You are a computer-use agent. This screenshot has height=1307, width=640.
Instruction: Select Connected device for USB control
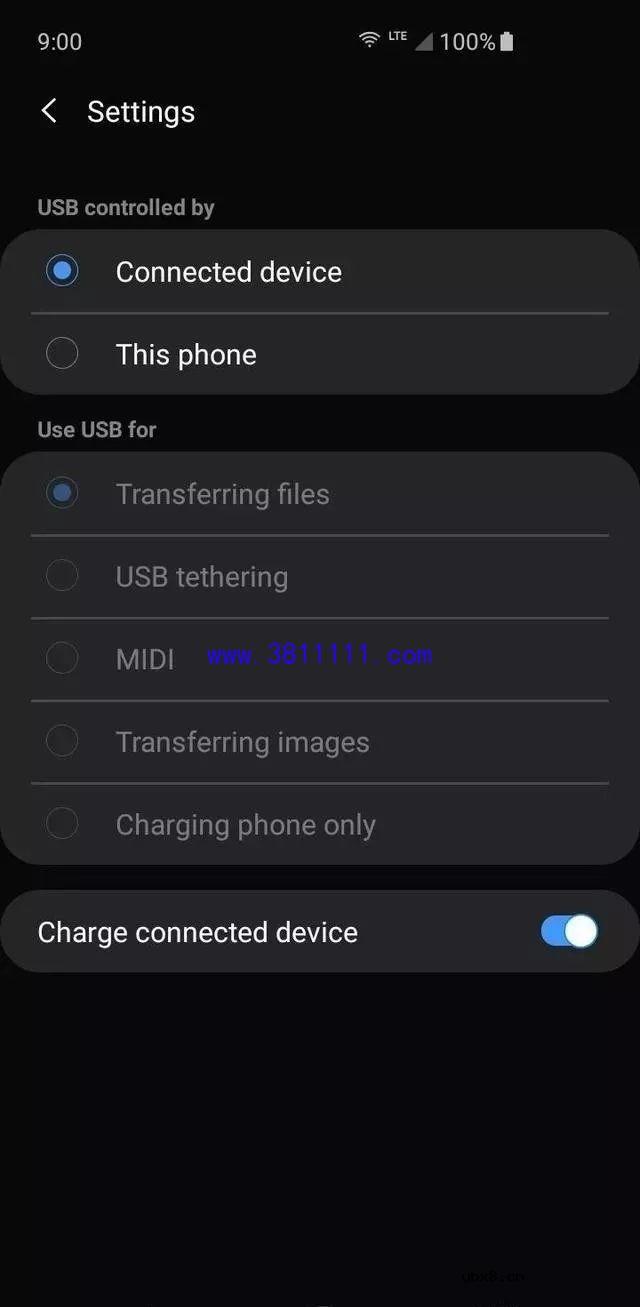click(62, 271)
